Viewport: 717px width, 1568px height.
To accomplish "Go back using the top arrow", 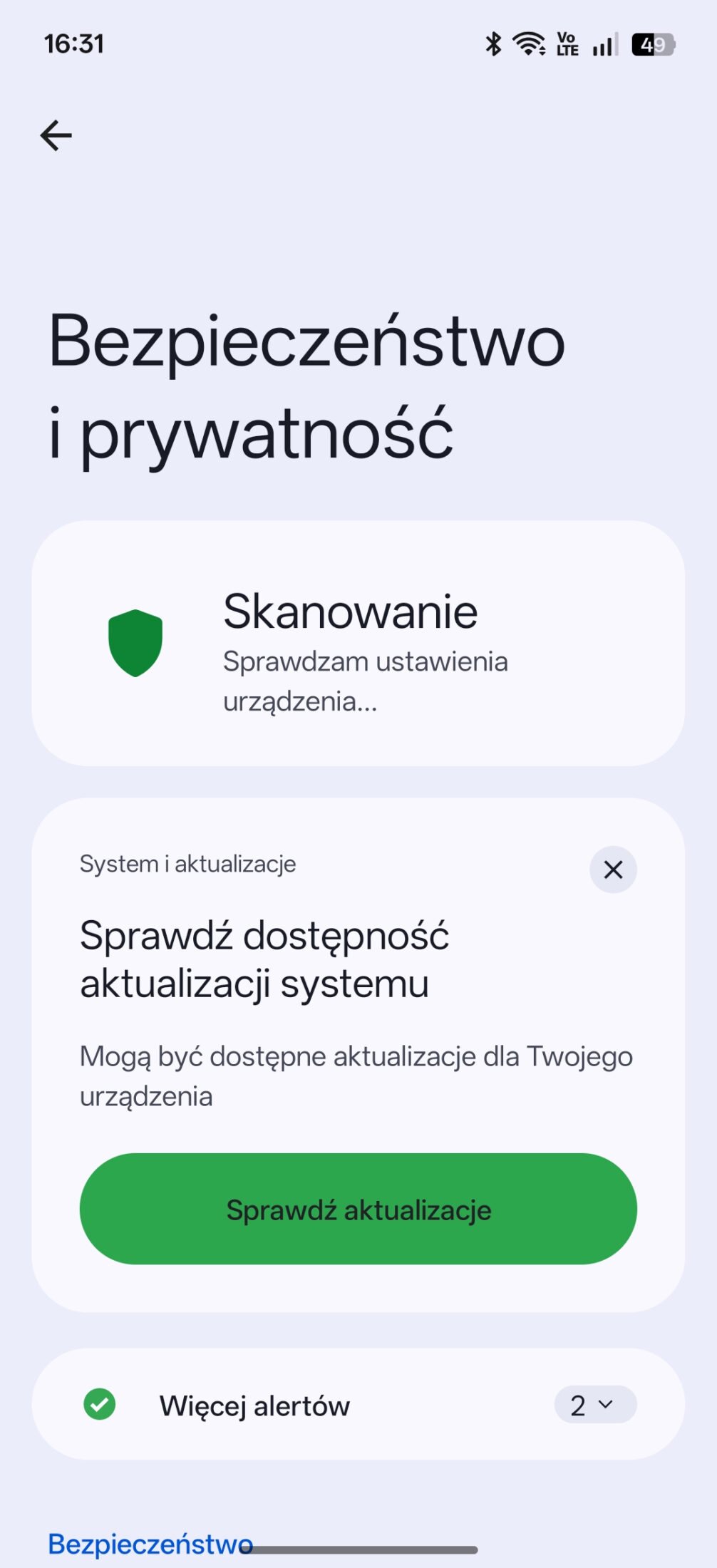I will pyautogui.click(x=56, y=135).
